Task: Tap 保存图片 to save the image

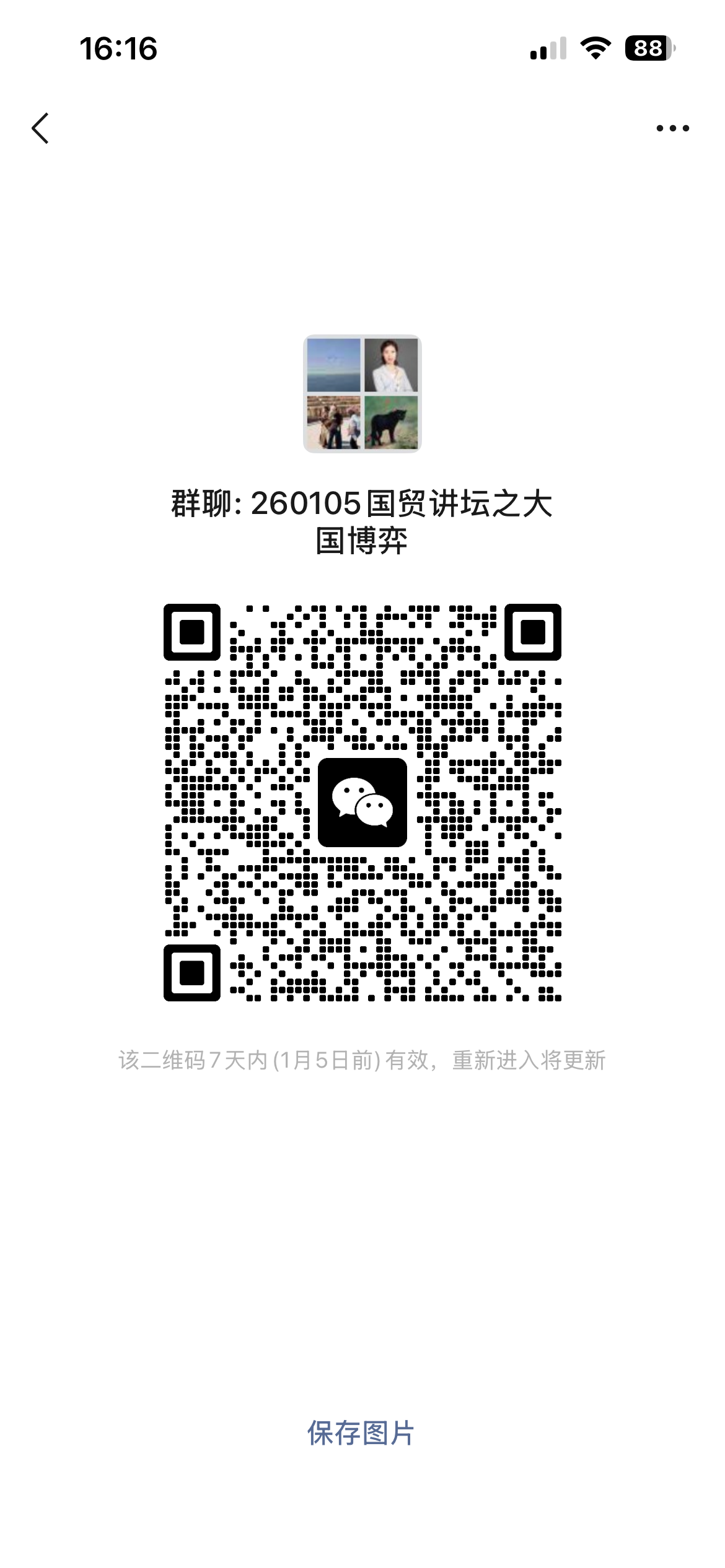Action: pyautogui.click(x=361, y=1433)
